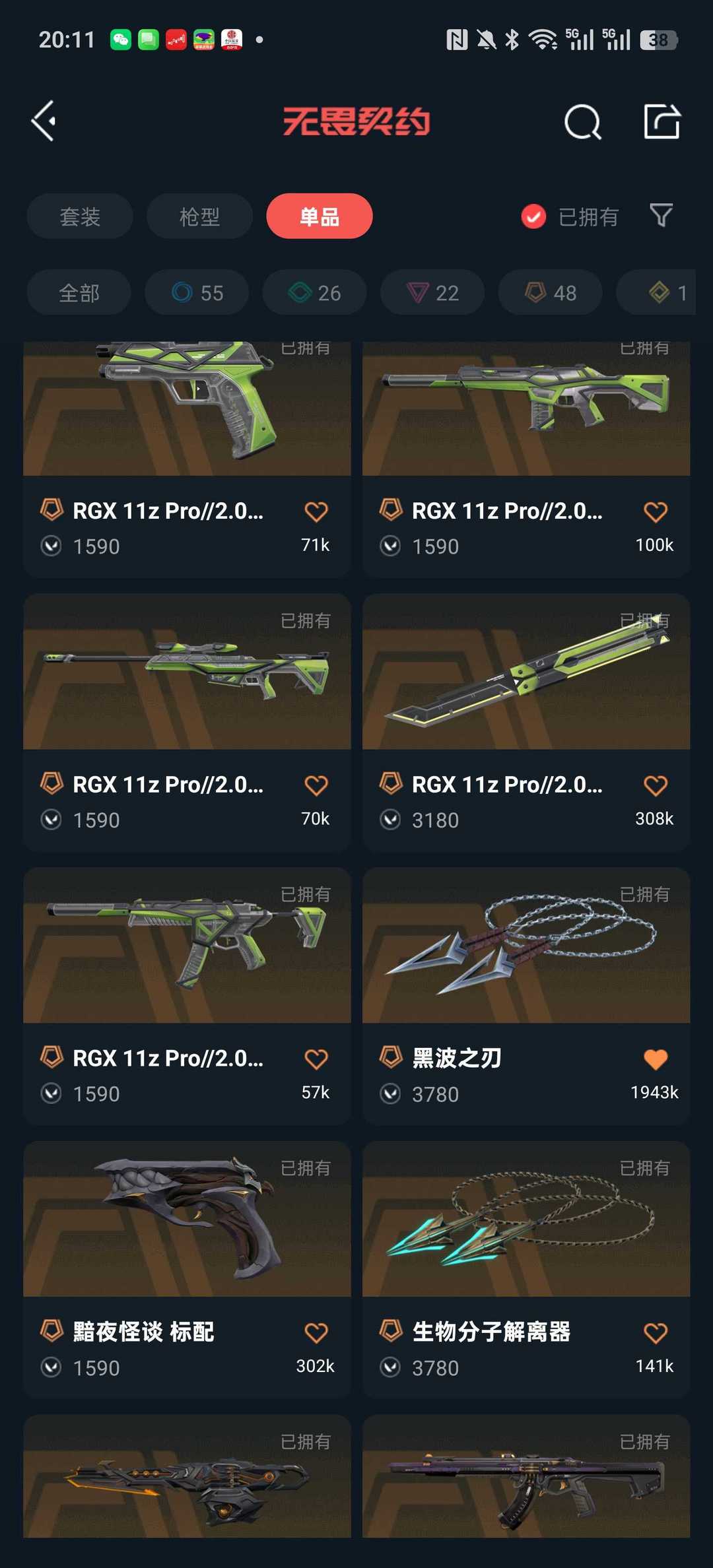Like the RGX 11z Pro melee priced 3180
Image resolution: width=713 pixels, height=1568 pixels.
click(x=655, y=786)
